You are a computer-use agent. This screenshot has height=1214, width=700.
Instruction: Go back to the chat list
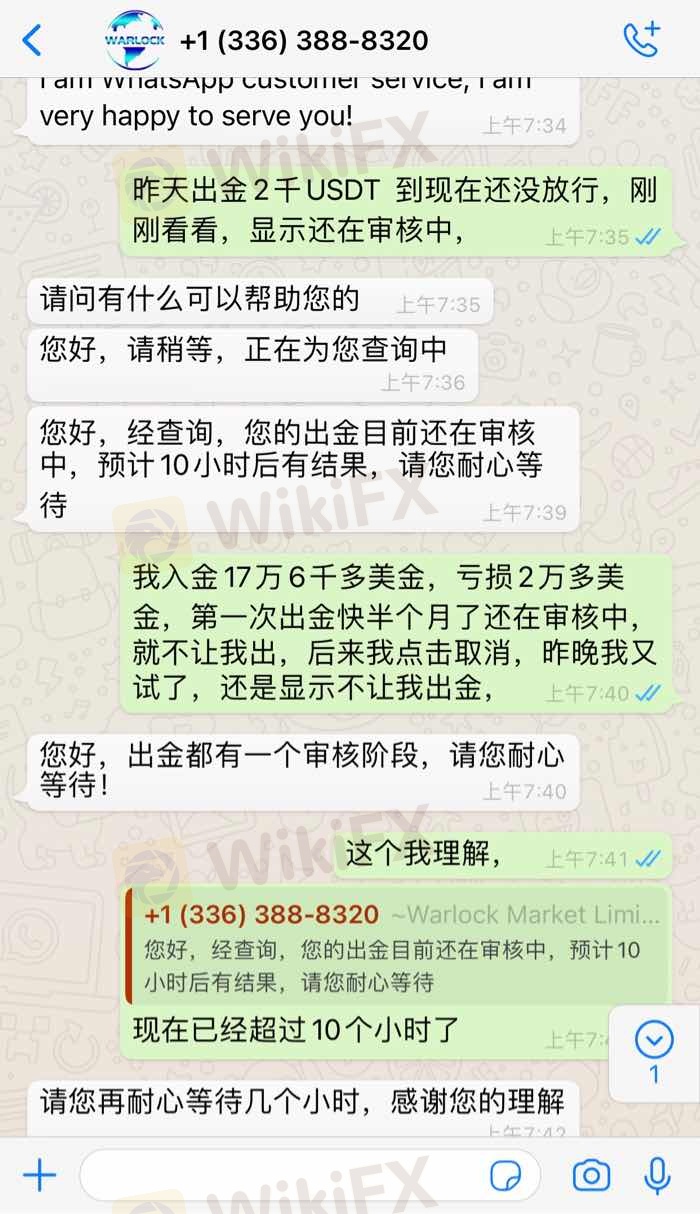point(32,40)
